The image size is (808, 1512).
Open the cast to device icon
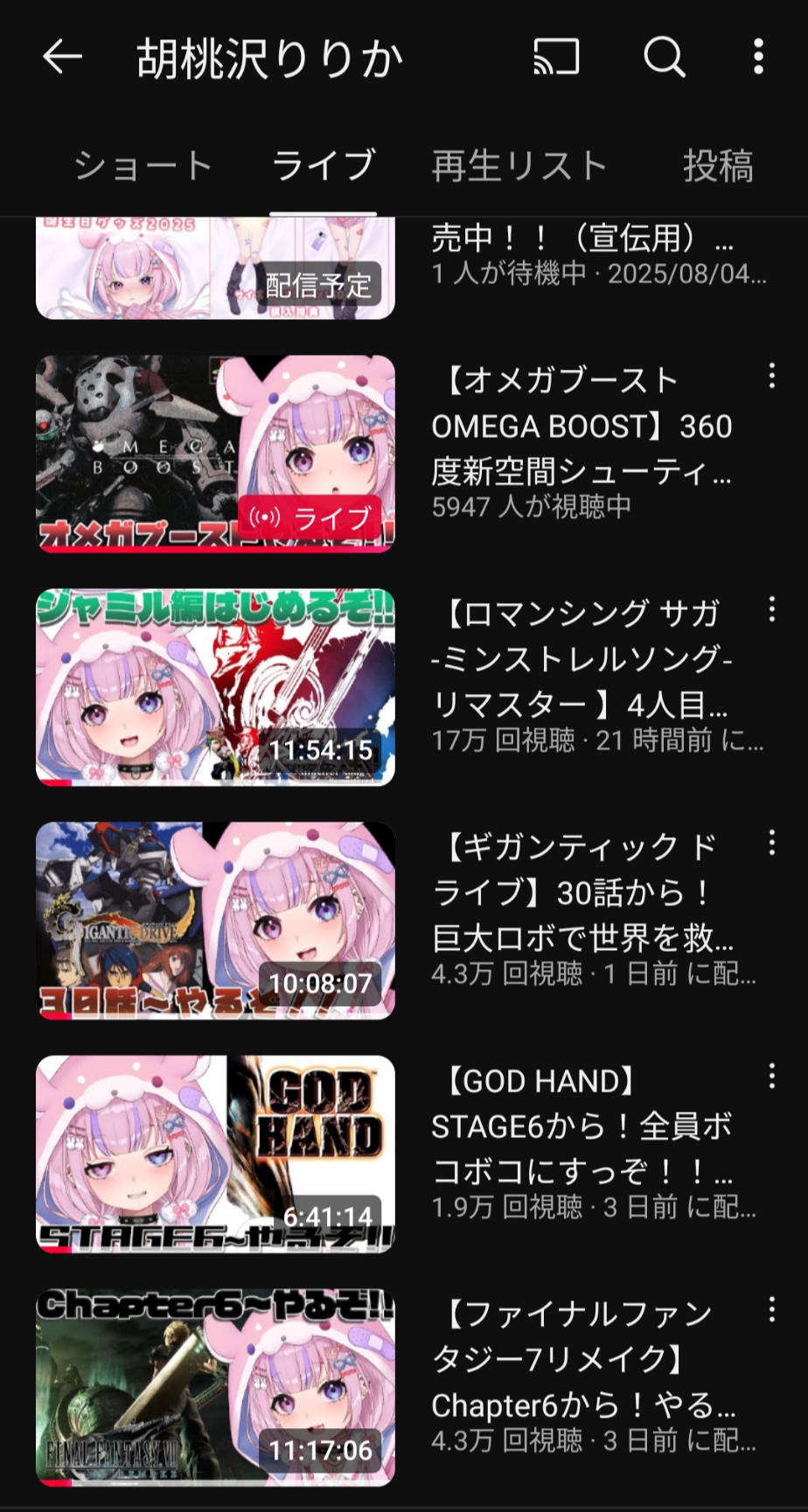click(x=557, y=58)
